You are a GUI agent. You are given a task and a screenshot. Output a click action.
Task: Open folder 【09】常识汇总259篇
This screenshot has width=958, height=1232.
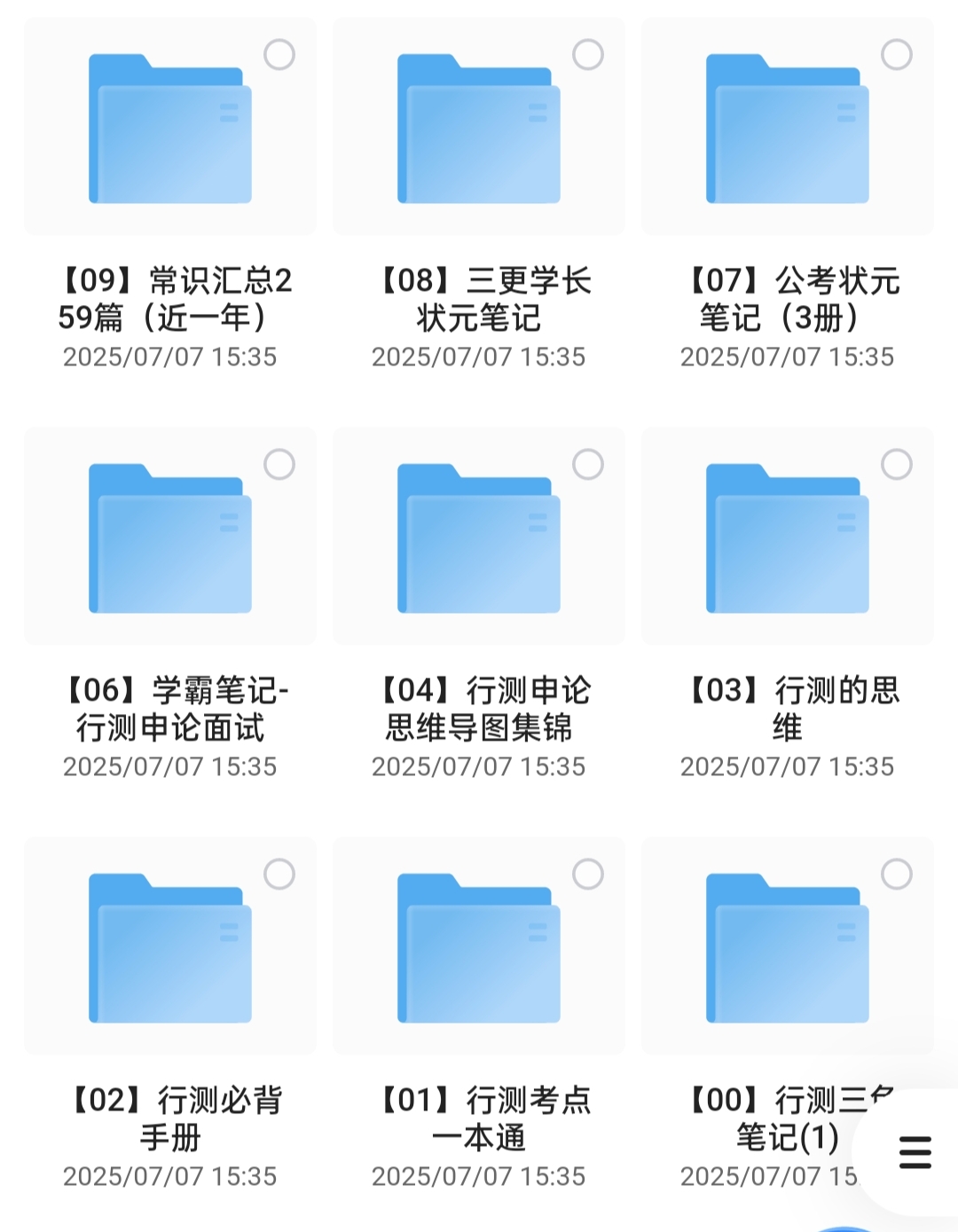(x=169, y=129)
